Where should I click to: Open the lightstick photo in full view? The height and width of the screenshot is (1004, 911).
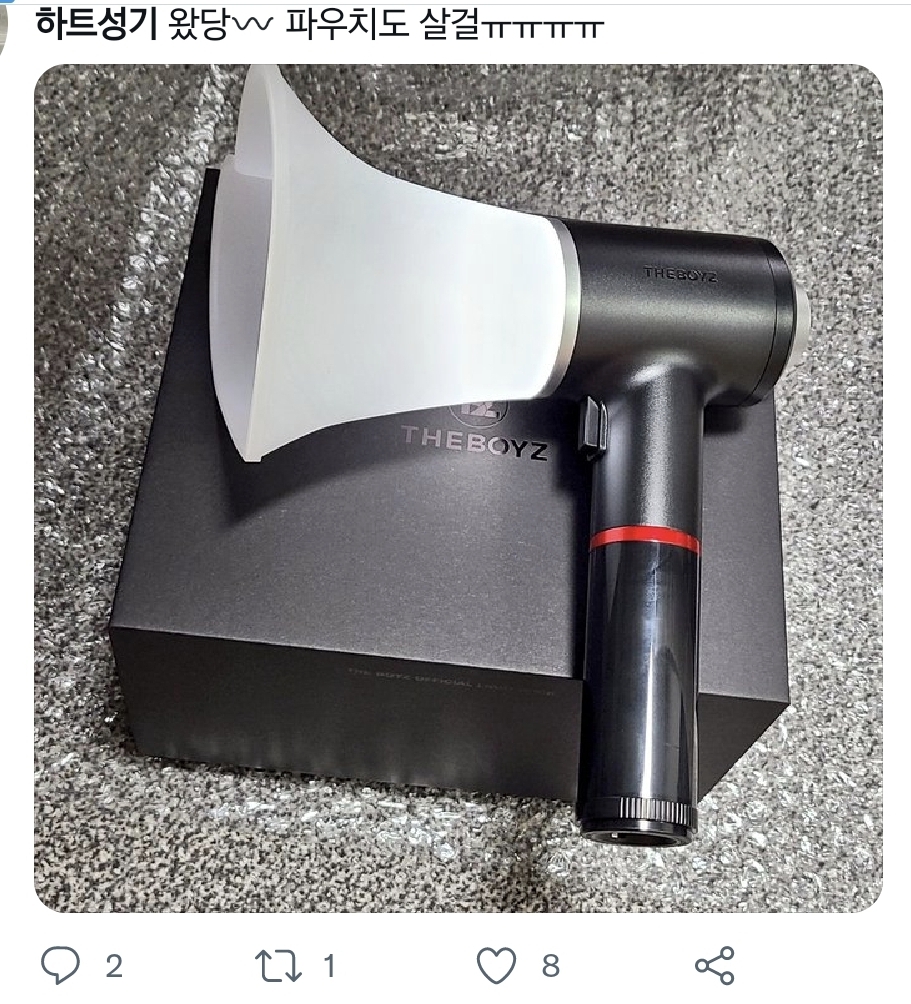[x=458, y=488]
